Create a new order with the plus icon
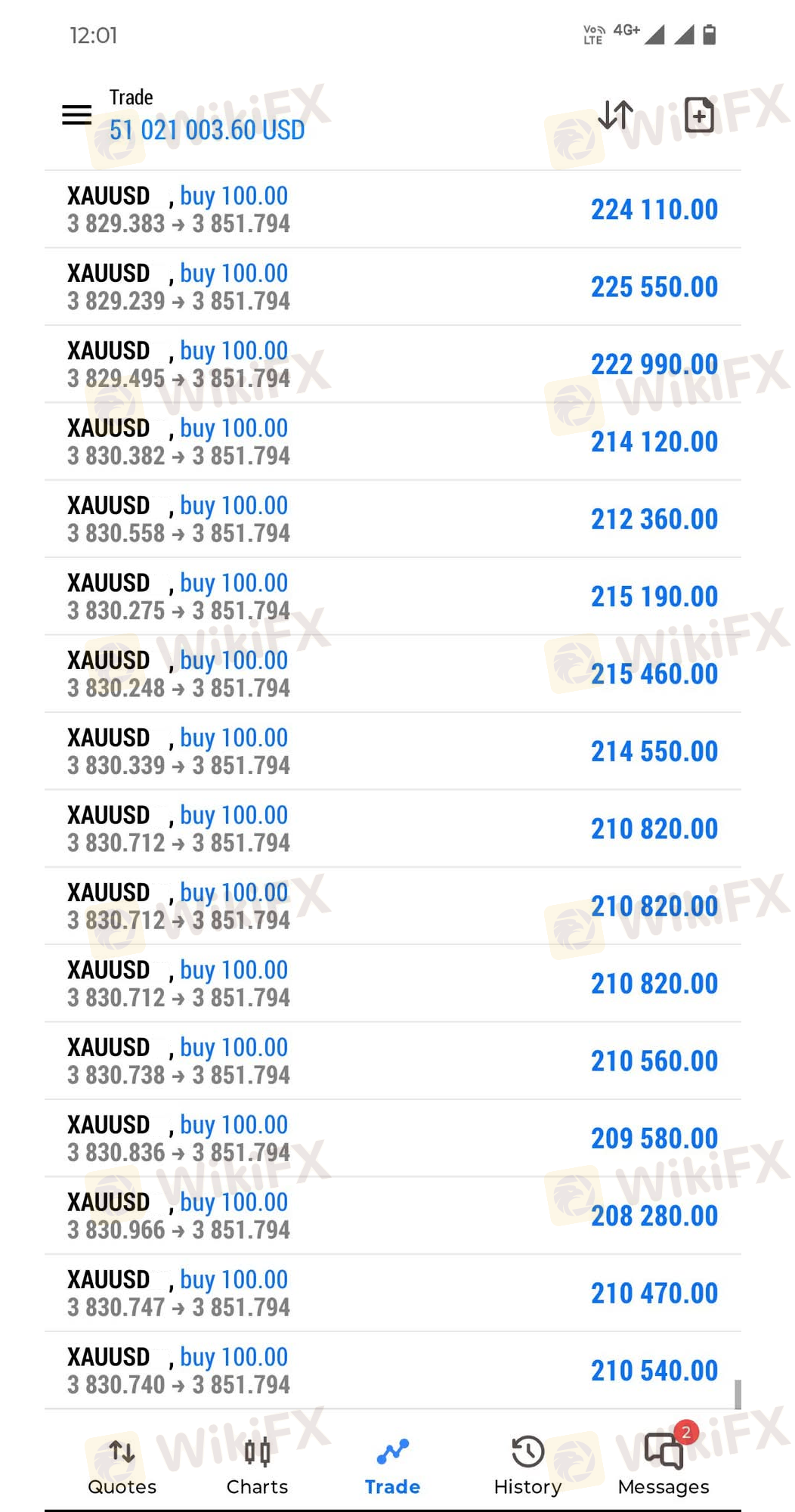Viewport: 795px width, 1512px height. click(x=699, y=115)
